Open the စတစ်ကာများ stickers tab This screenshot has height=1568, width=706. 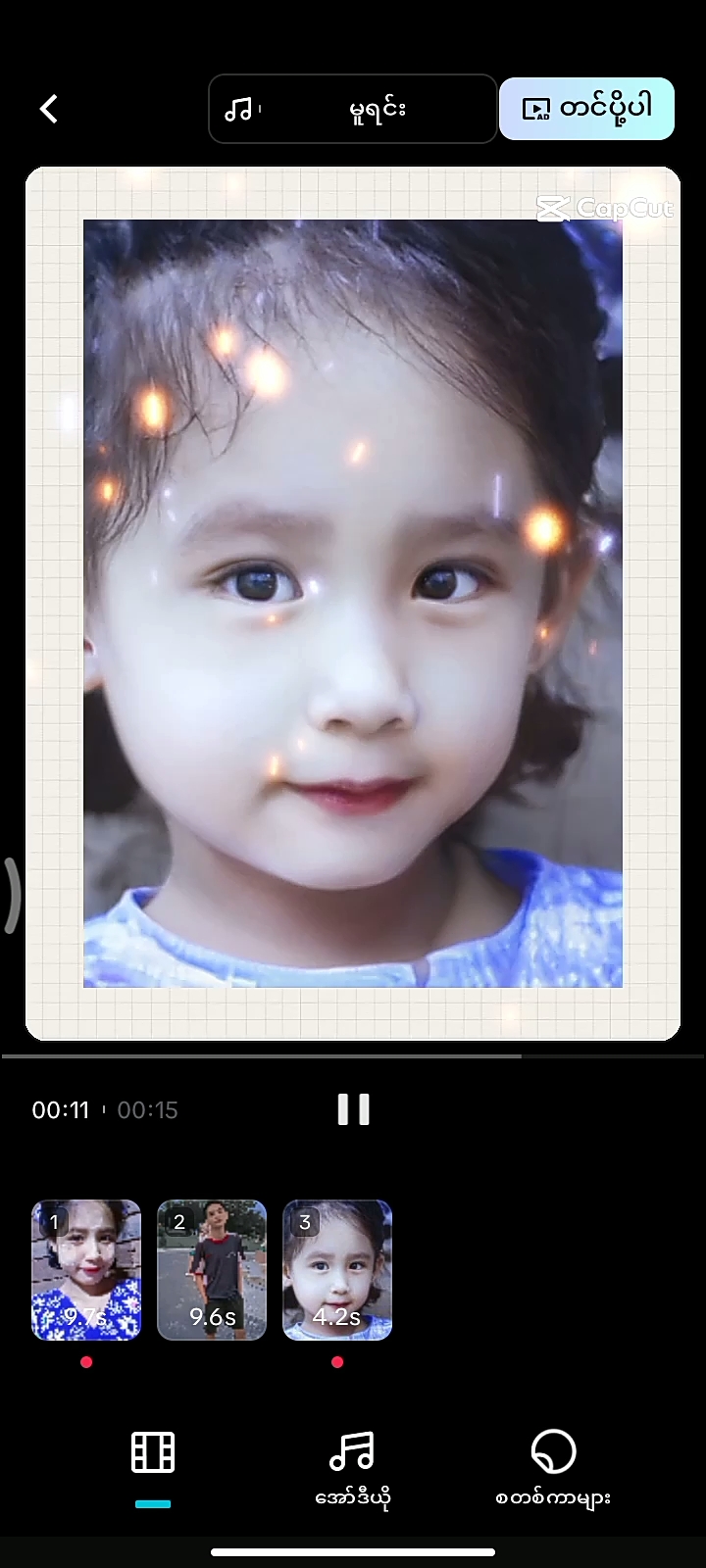(x=553, y=1468)
